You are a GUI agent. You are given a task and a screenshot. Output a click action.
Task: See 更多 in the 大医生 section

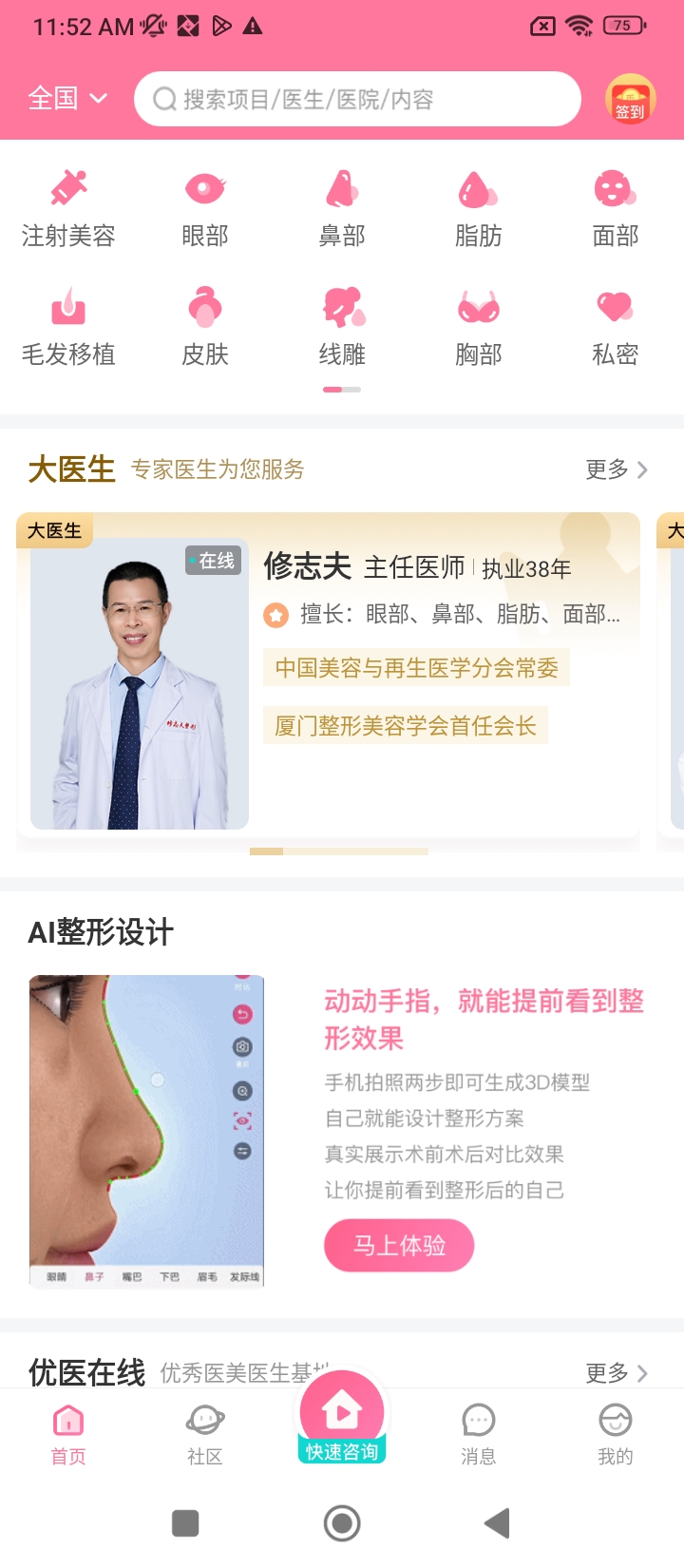click(x=616, y=469)
